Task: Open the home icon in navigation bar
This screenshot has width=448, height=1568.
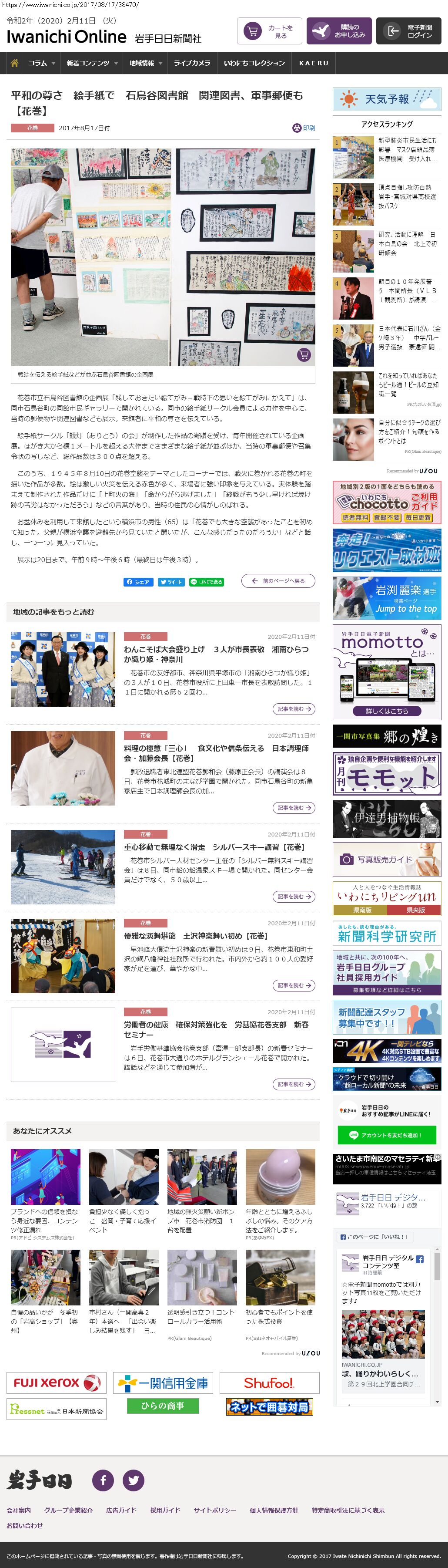Action: (x=15, y=63)
